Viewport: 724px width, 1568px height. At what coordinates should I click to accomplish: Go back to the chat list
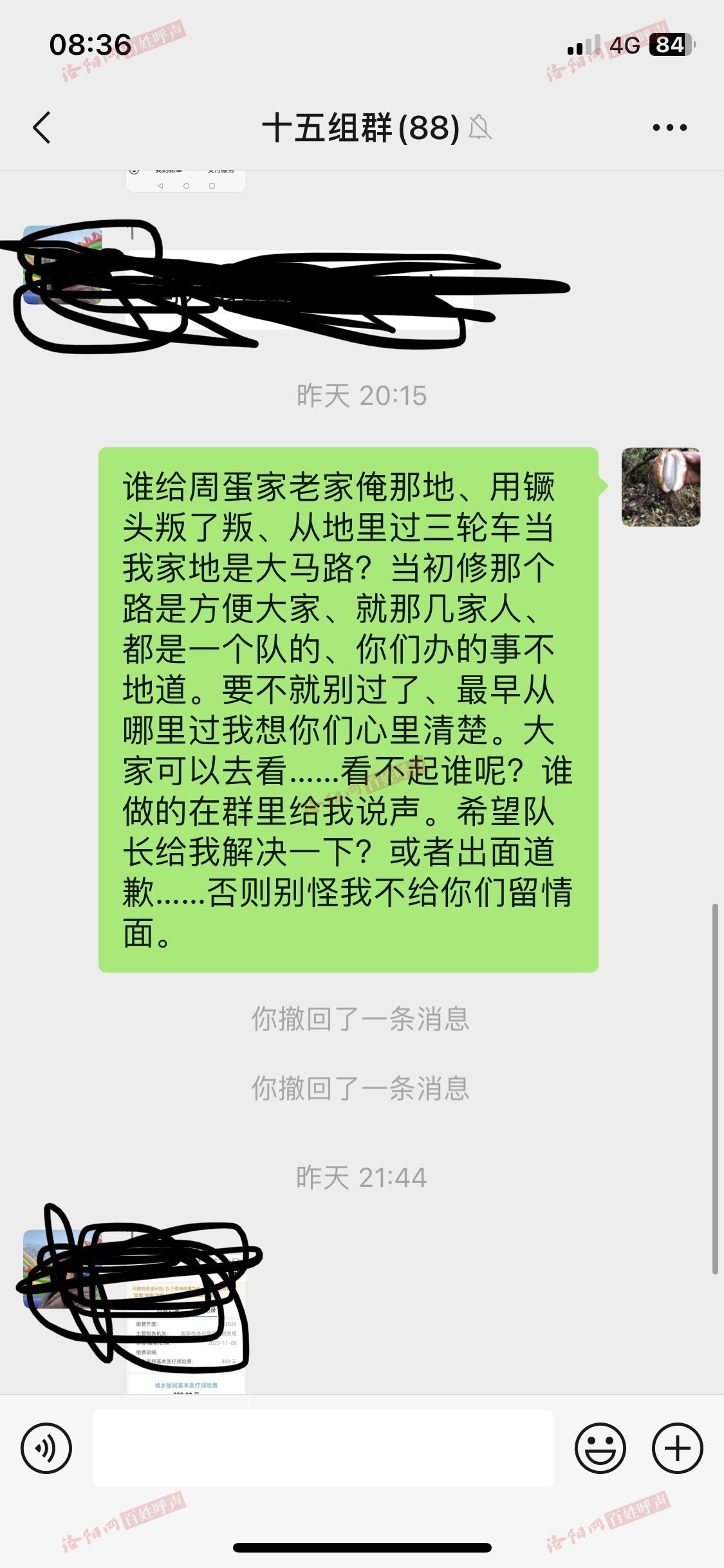(x=42, y=127)
